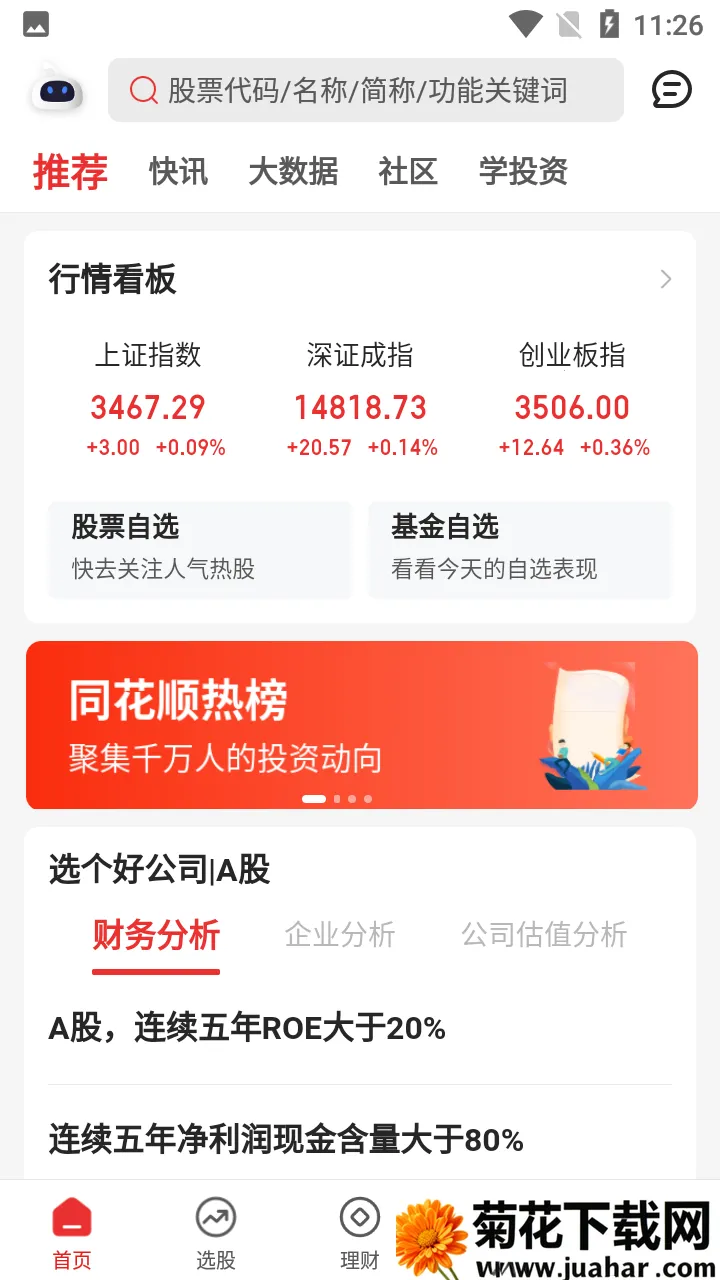Open 选股 stock picker icon in bottom bar
Screen dimensions: 720x1280
[215, 1220]
